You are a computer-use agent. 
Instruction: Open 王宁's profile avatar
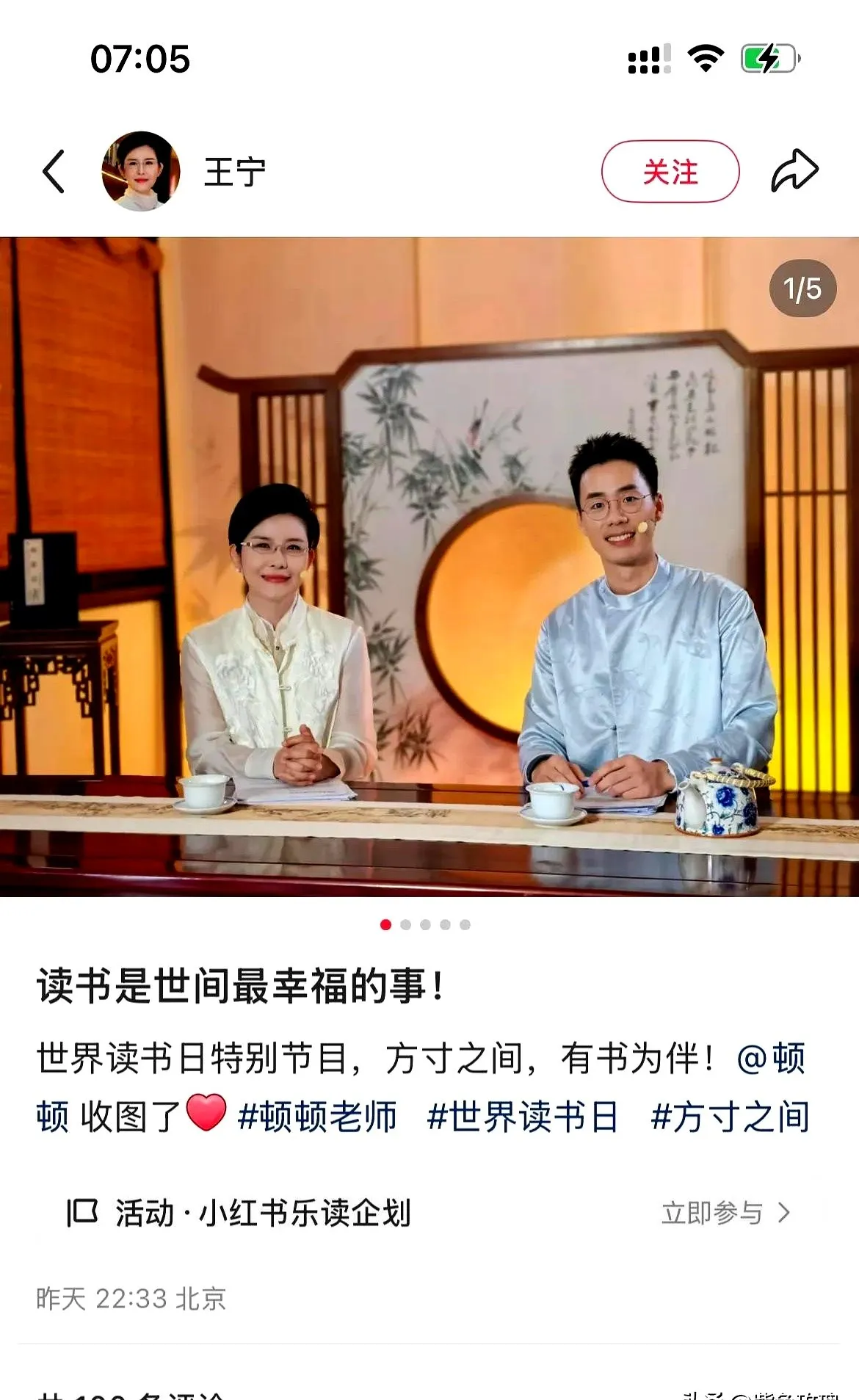141,172
